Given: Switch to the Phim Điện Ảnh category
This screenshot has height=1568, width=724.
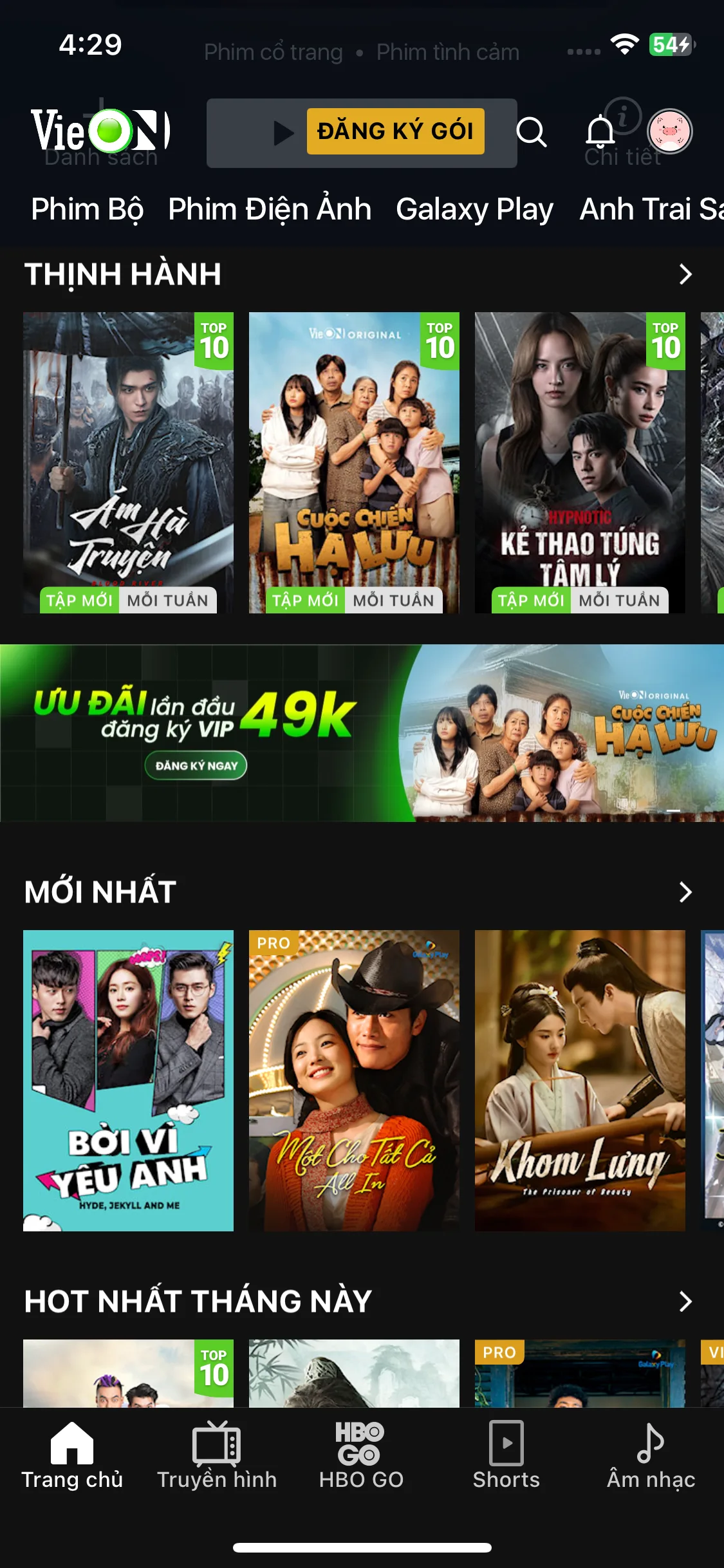Looking at the screenshot, I should [x=270, y=209].
